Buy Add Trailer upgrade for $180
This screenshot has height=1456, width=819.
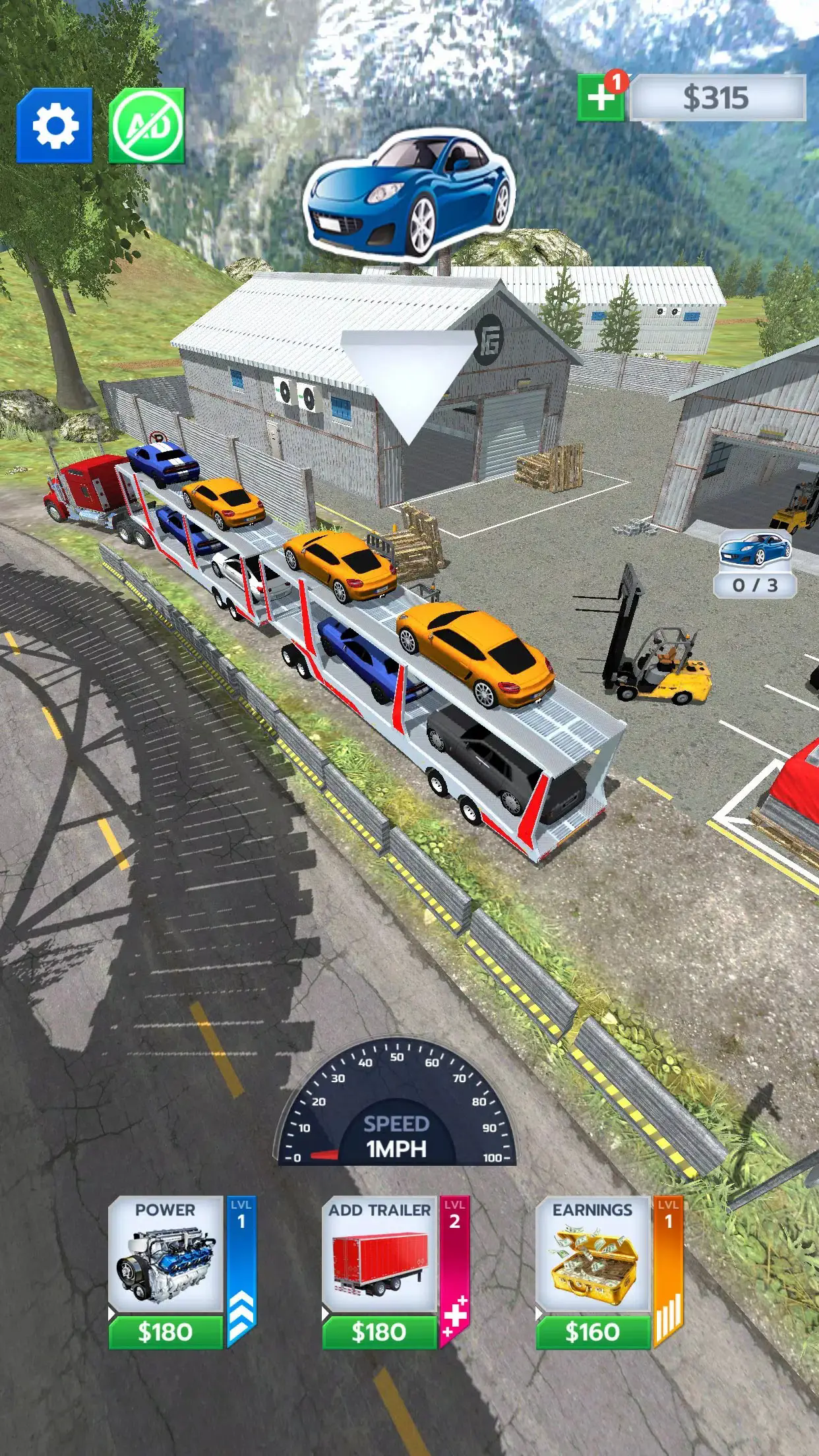[x=379, y=1331]
